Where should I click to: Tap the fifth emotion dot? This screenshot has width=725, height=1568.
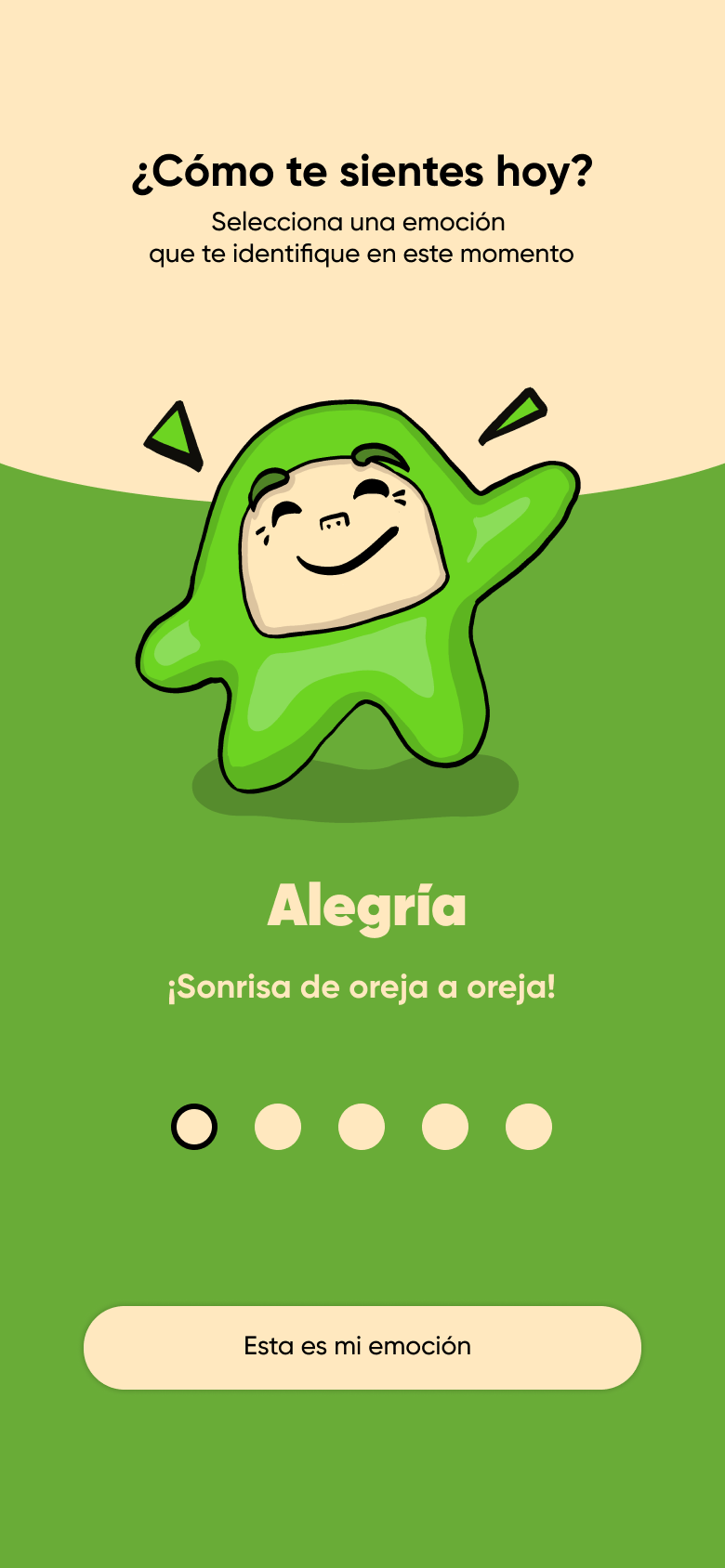[529, 1127]
